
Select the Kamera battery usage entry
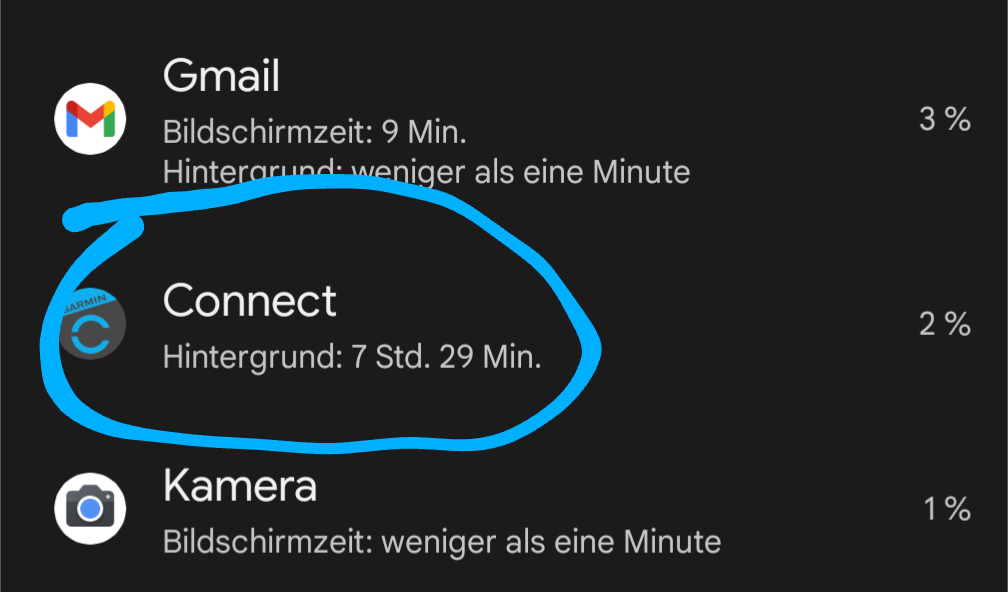point(504,509)
